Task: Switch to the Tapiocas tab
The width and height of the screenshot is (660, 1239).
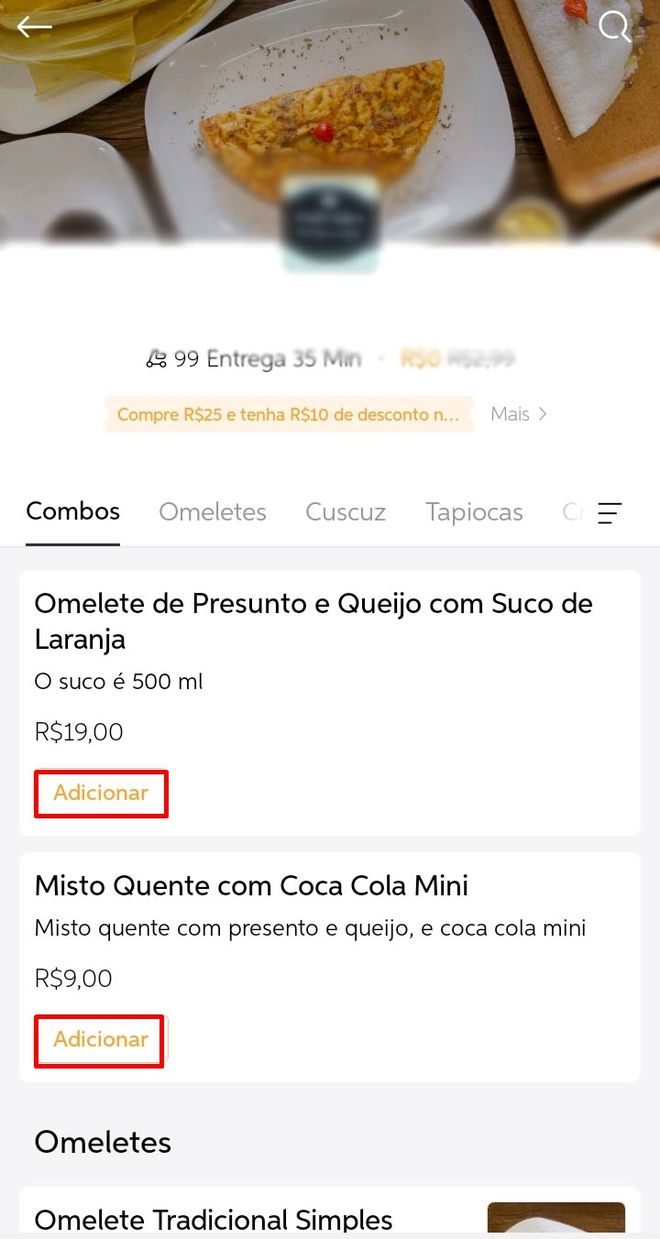Action: point(474,512)
